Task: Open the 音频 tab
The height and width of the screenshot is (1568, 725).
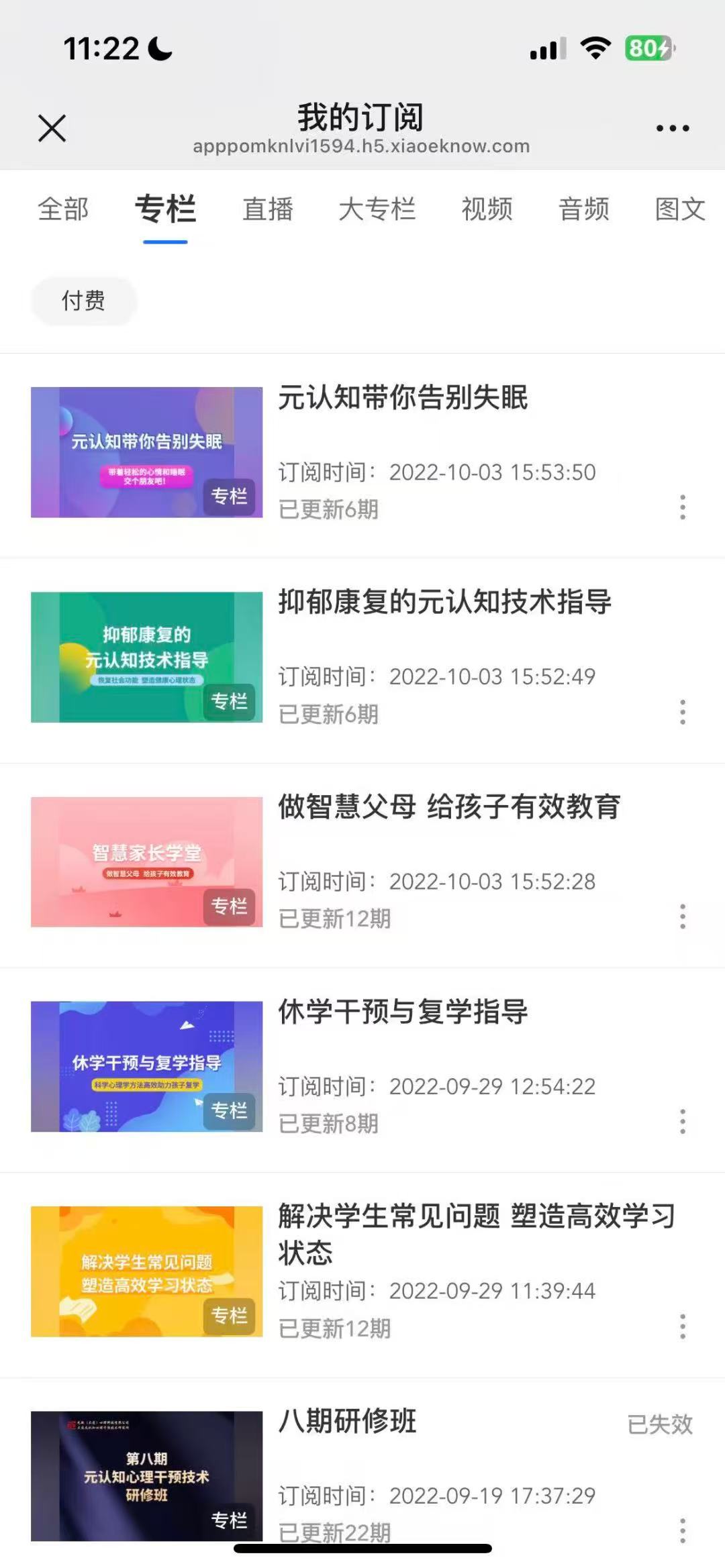Action: tap(584, 209)
